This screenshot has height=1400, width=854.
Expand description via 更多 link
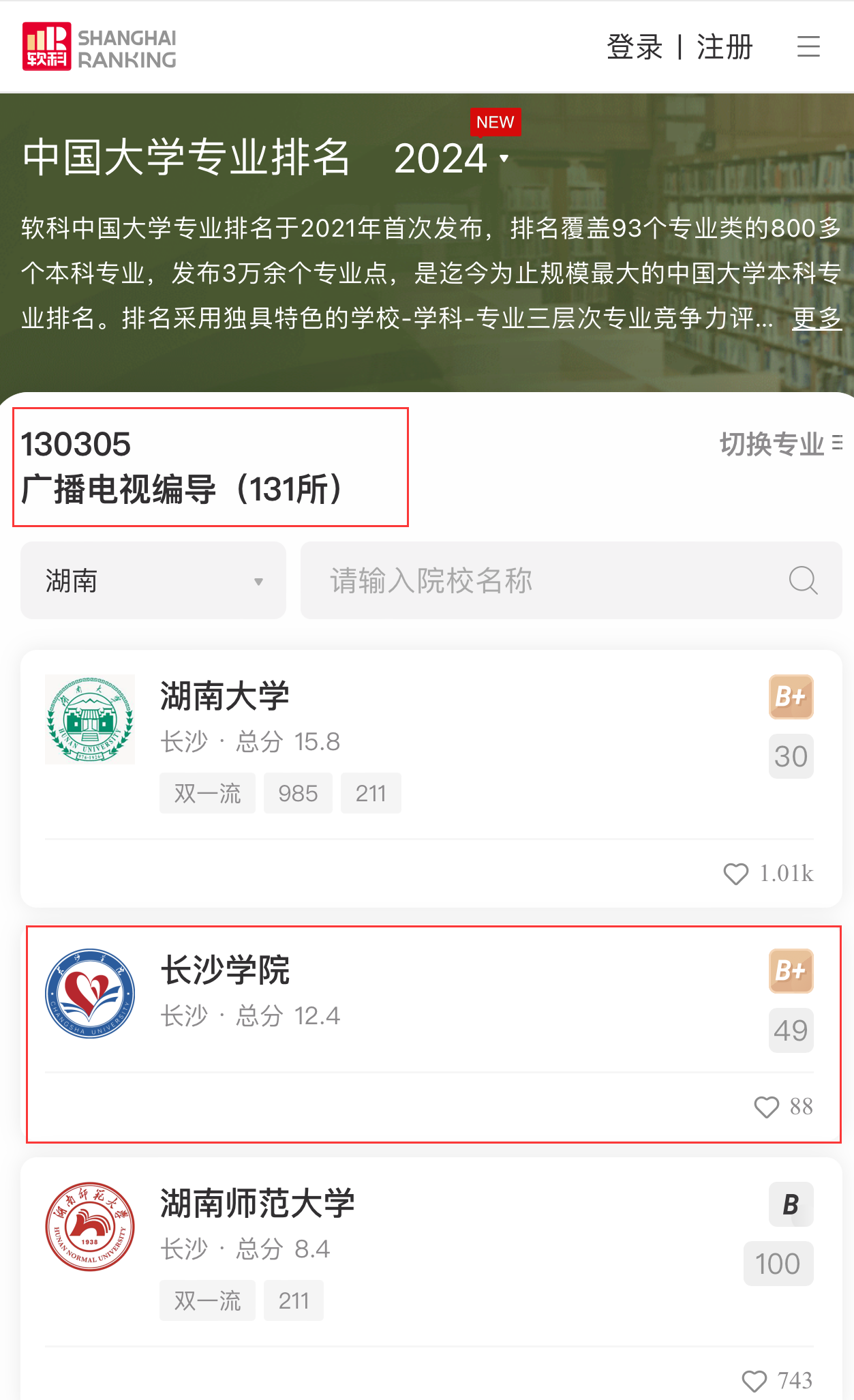pos(817,318)
